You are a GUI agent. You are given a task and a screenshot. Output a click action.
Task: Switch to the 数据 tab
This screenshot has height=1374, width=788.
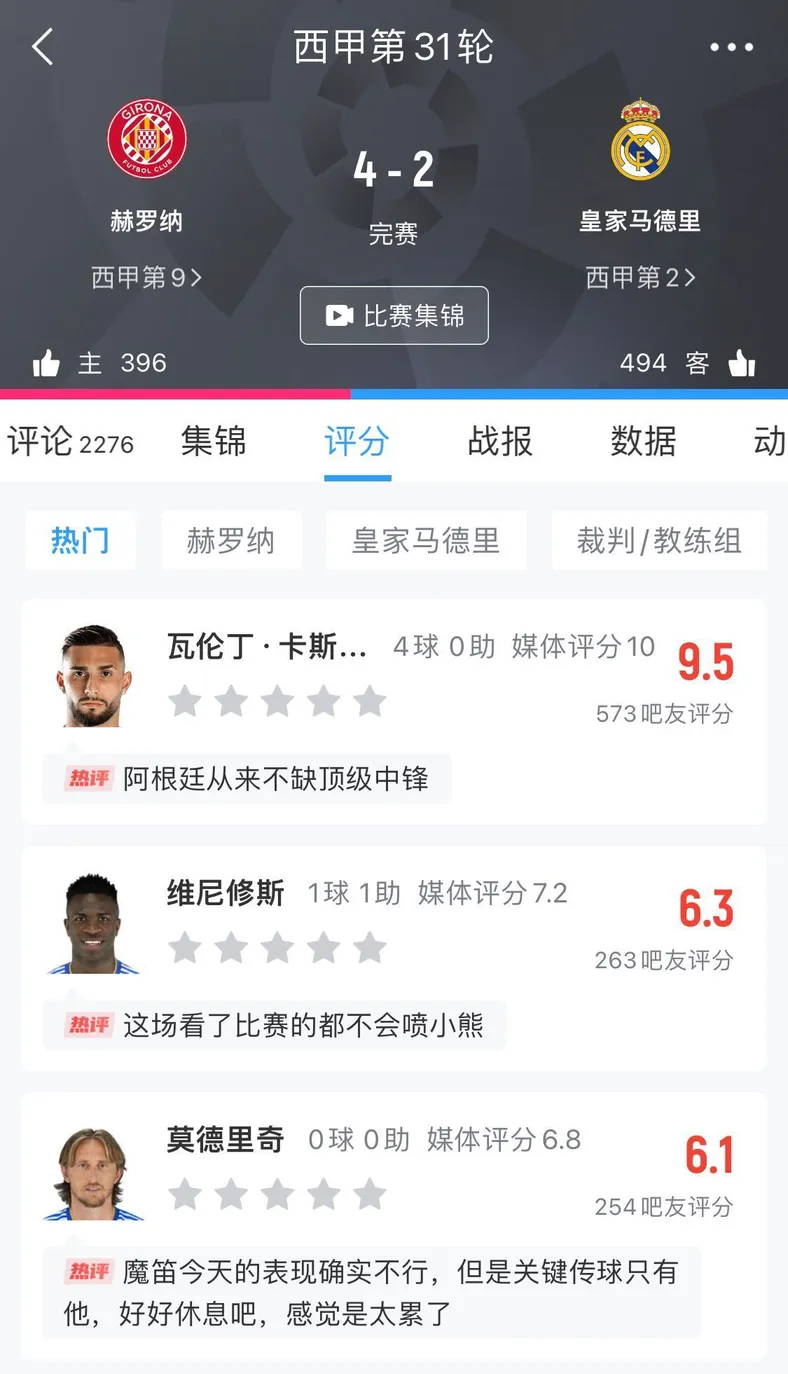(643, 441)
